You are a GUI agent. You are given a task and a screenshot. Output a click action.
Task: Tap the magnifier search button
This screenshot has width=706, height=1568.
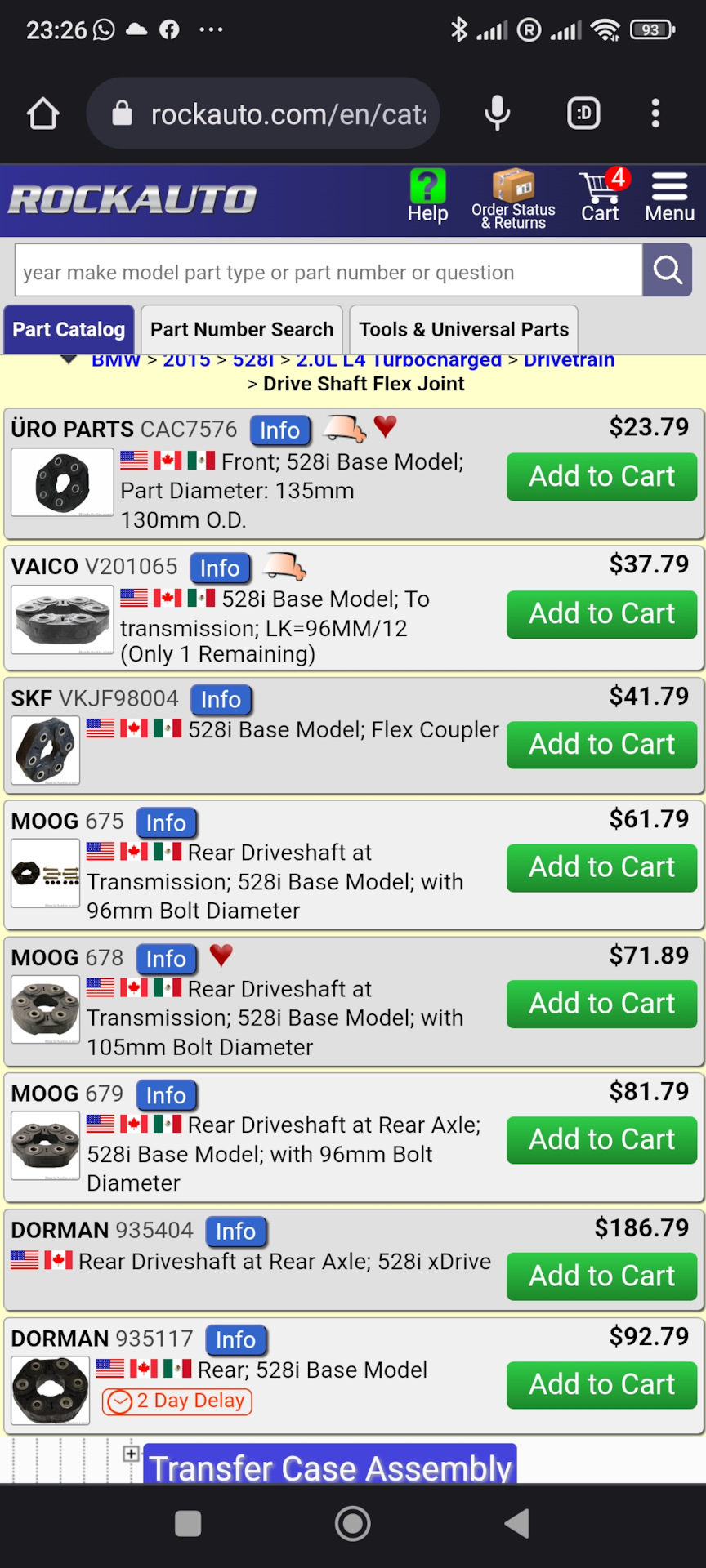668,270
